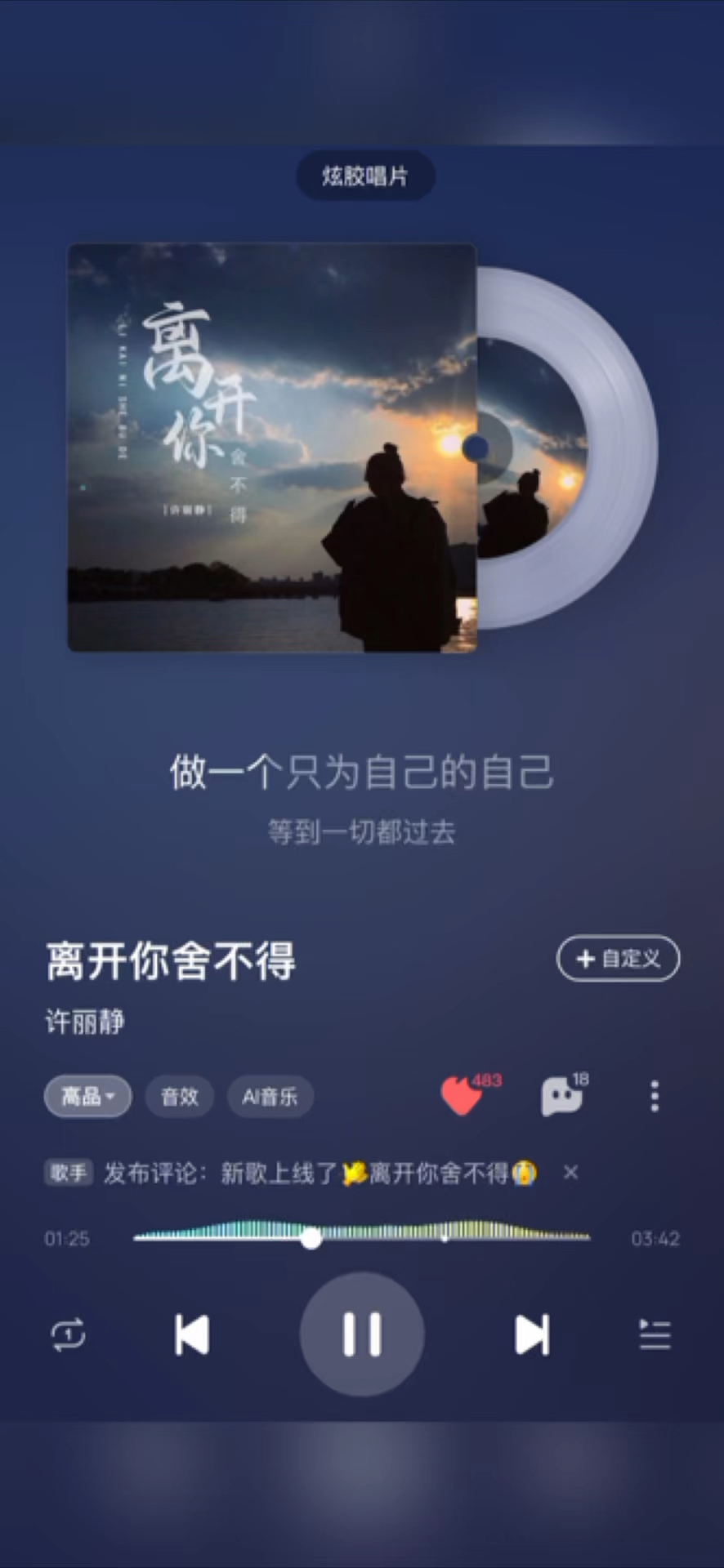Open the singer's new song announcement comment

pyautogui.click(x=319, y=1172)
